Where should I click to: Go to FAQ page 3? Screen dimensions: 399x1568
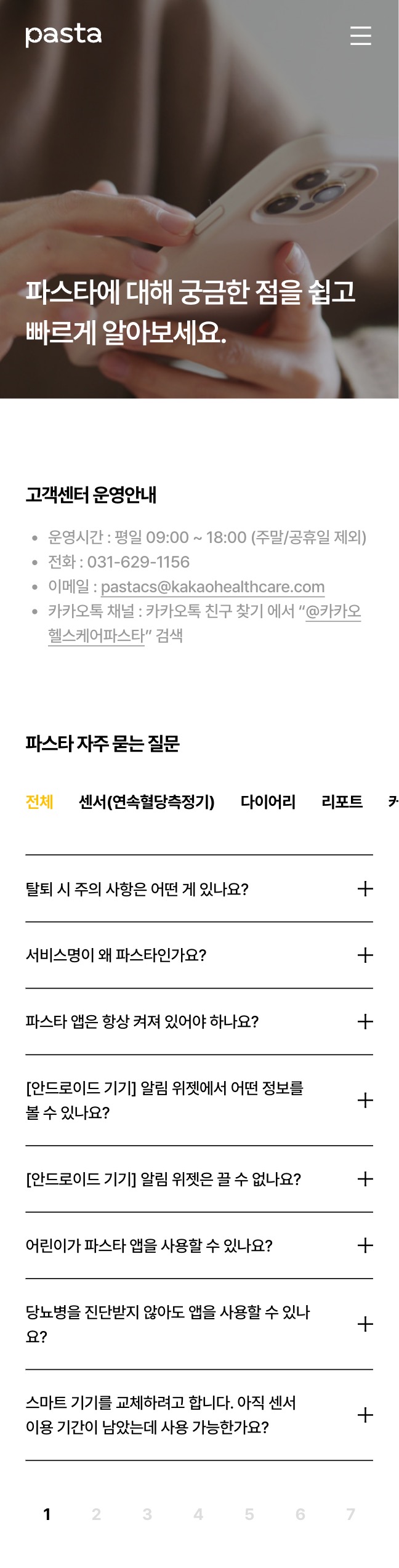(x=147, y=1514)
